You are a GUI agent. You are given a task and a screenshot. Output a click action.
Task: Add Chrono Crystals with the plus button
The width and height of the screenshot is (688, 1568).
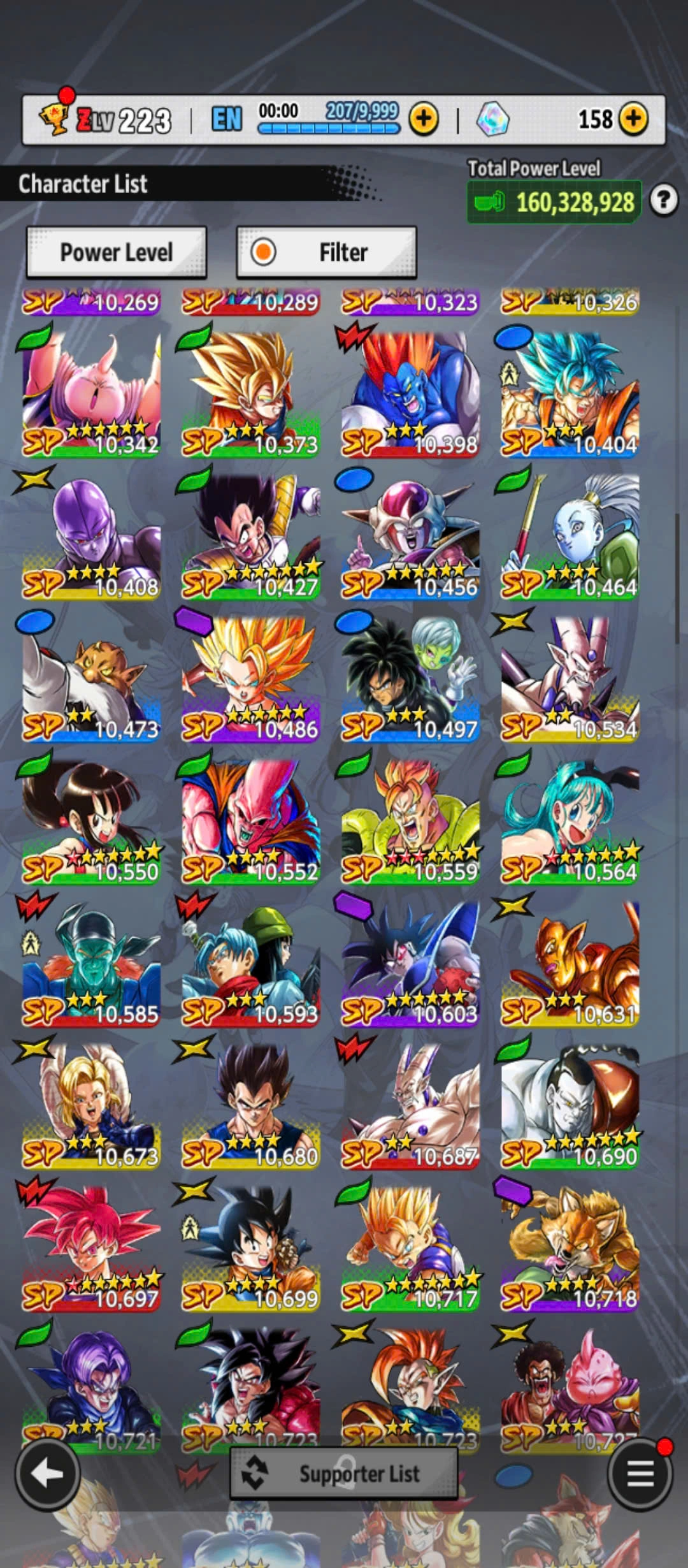click(633, 119)
